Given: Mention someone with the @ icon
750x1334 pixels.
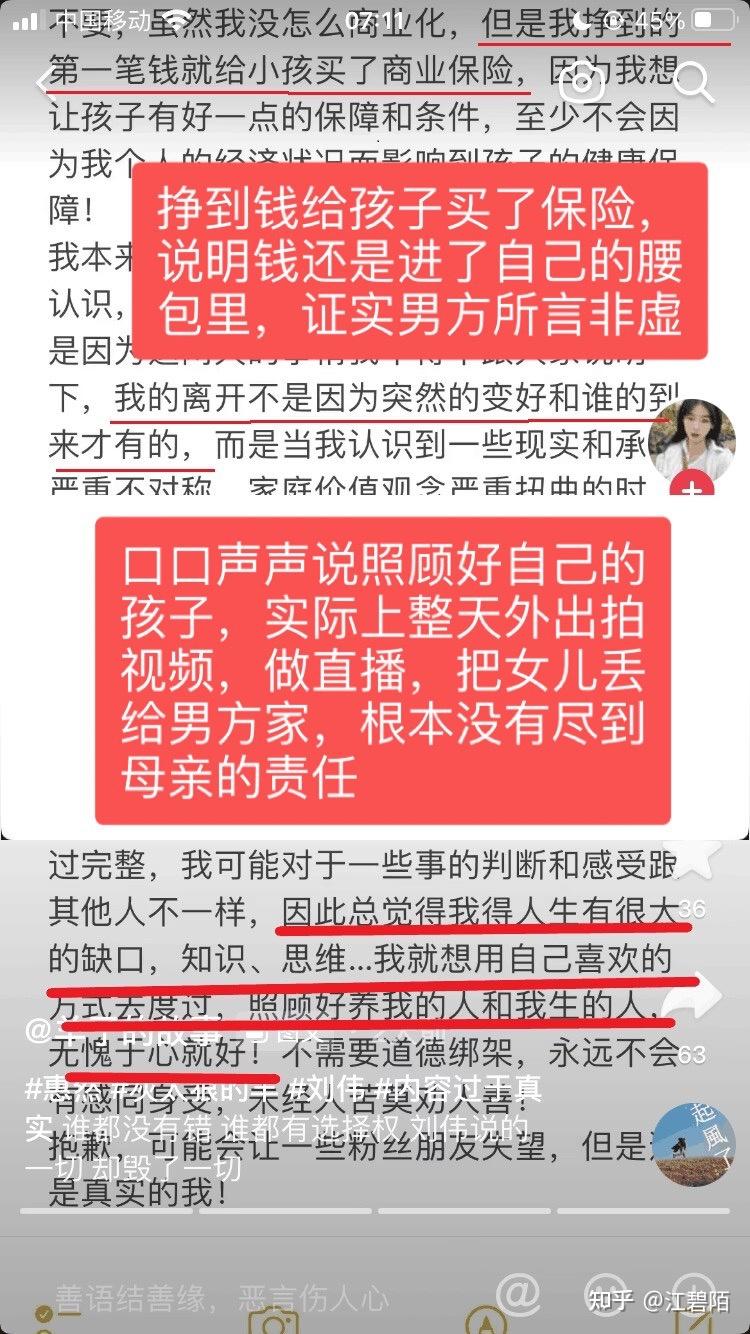Looking at the screenshot, I should click(x=518, y=1297).
